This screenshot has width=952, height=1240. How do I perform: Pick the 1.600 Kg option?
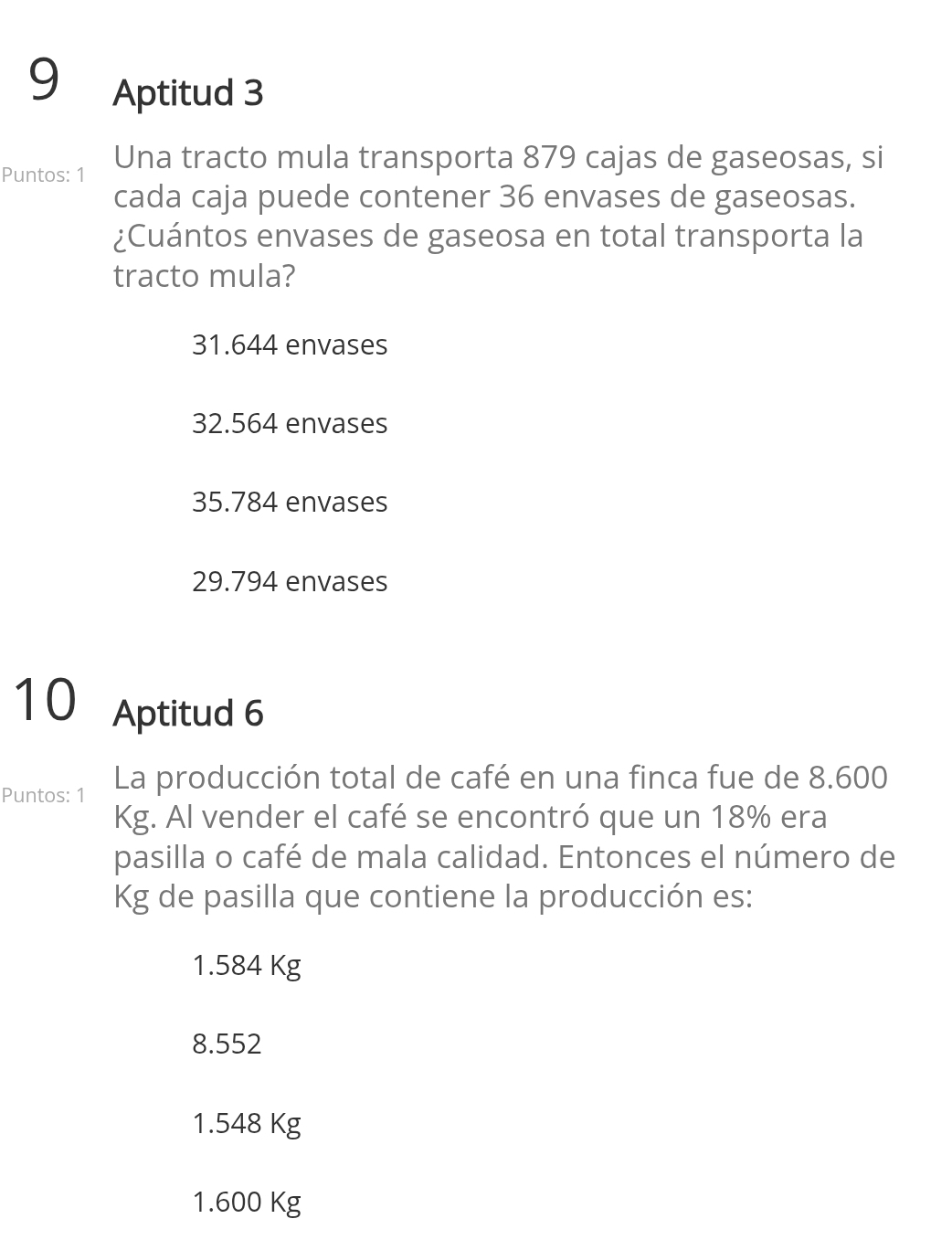246,1202
